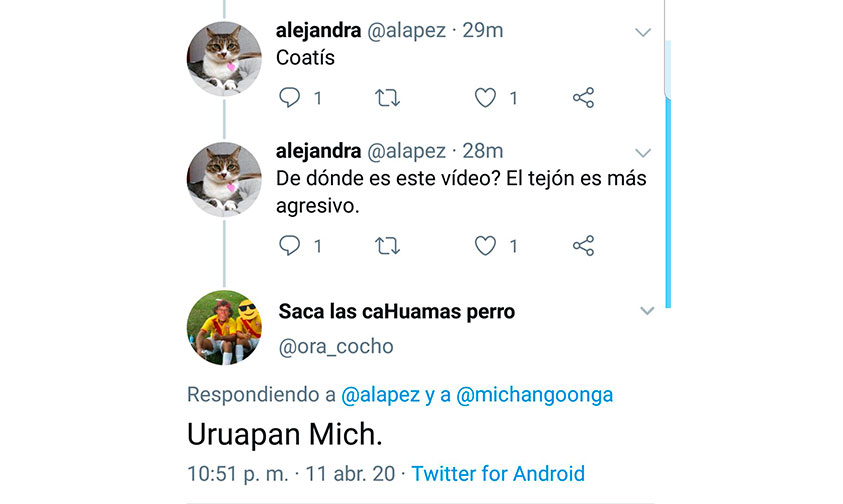Expand options on the "De dónde es este vídeo" tweet
This screenshot has height=504, width=843.
tap(644, 153)
